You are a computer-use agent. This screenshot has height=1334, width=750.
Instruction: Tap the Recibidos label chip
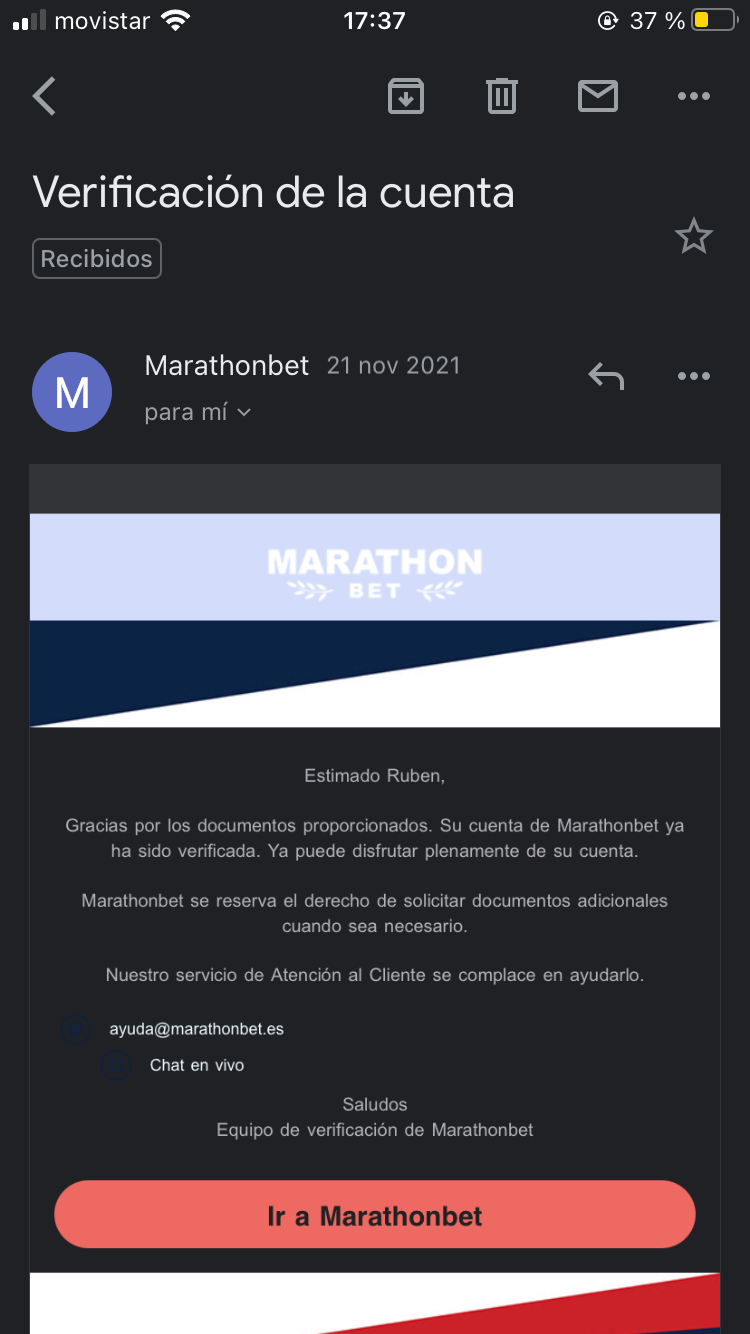(x=97, y=259)
